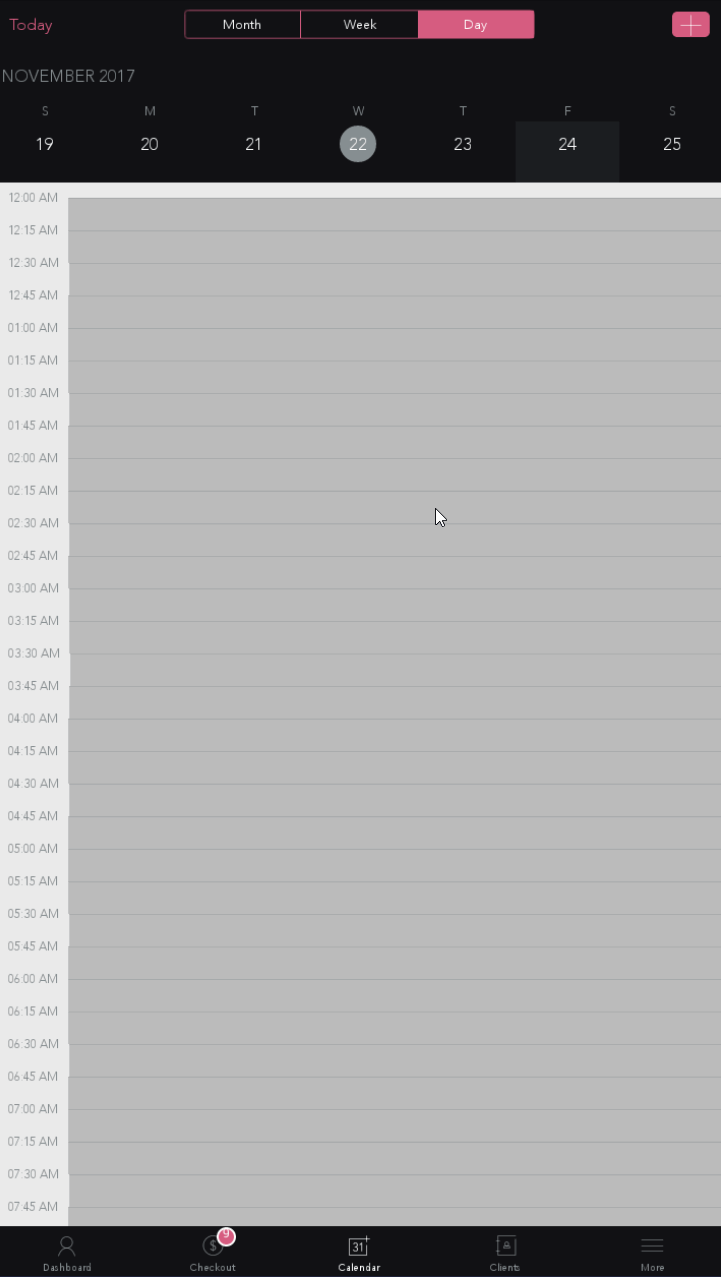
Task: Select Sunday 19 in the week strip
Action: pos(45,144)
